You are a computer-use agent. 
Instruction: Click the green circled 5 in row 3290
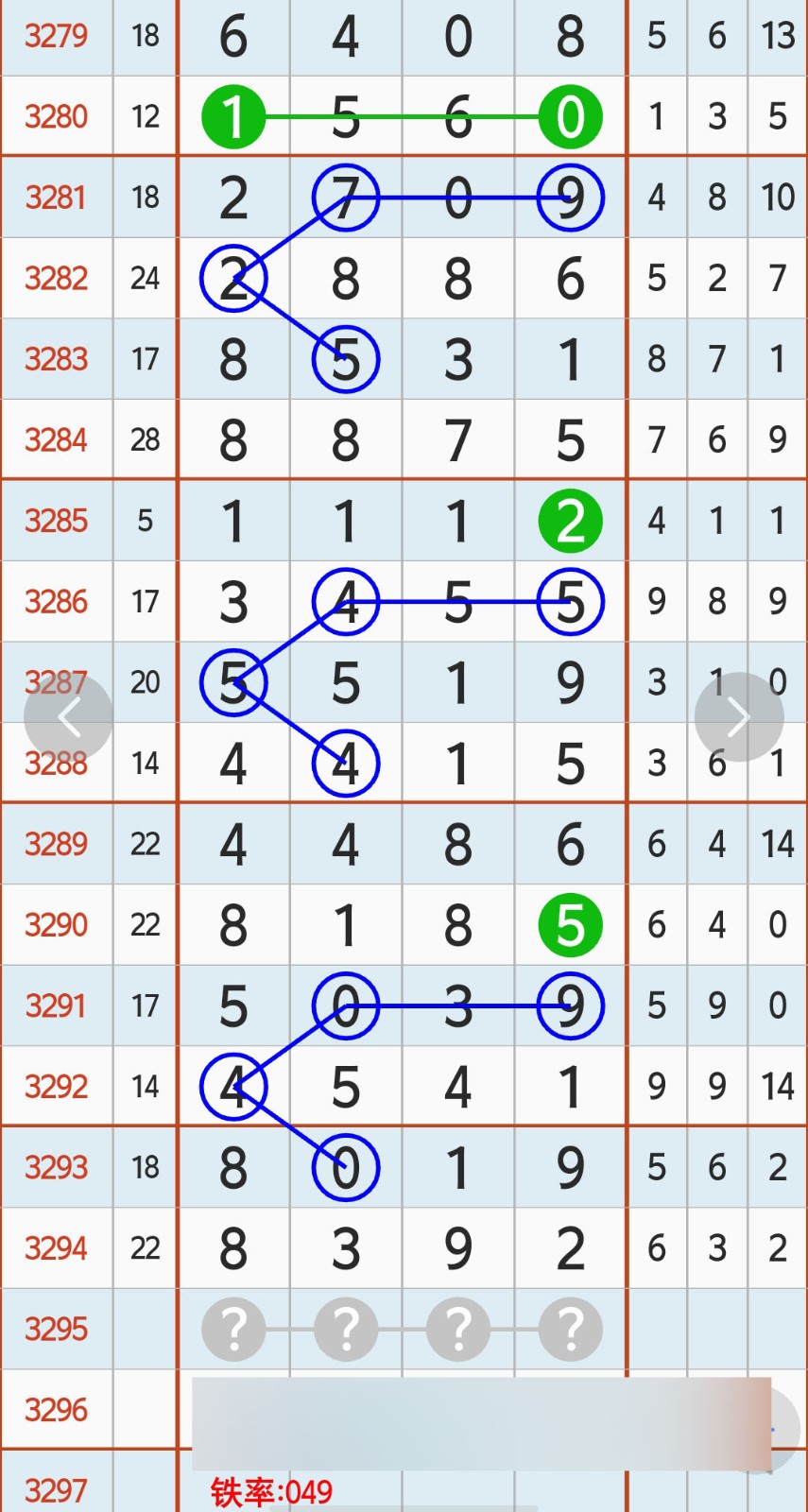click(569, 925)
